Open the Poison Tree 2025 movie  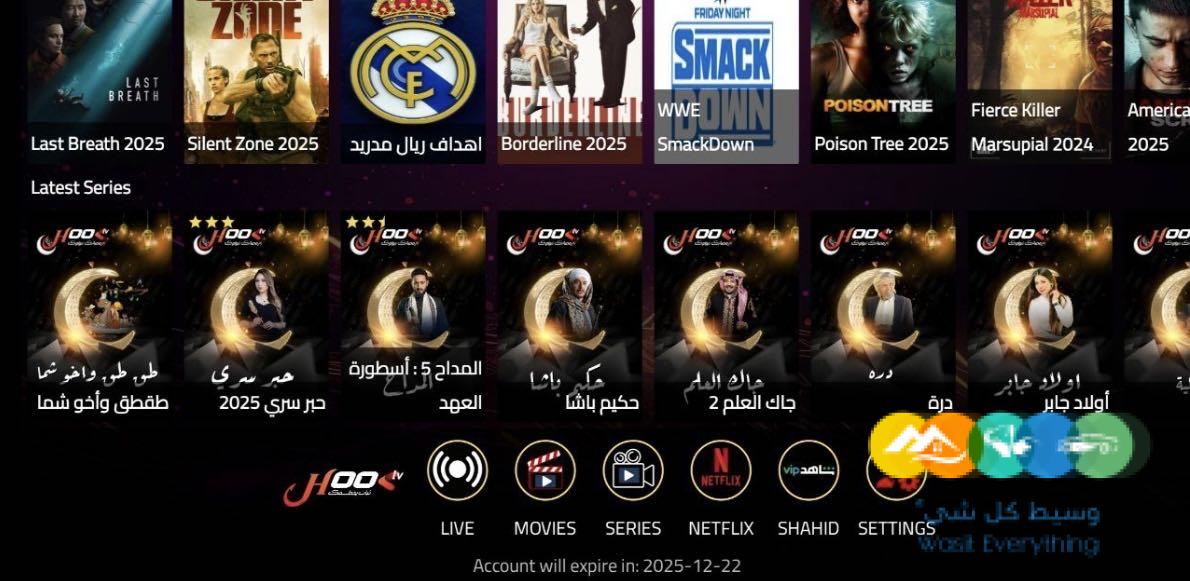[882, 75]
